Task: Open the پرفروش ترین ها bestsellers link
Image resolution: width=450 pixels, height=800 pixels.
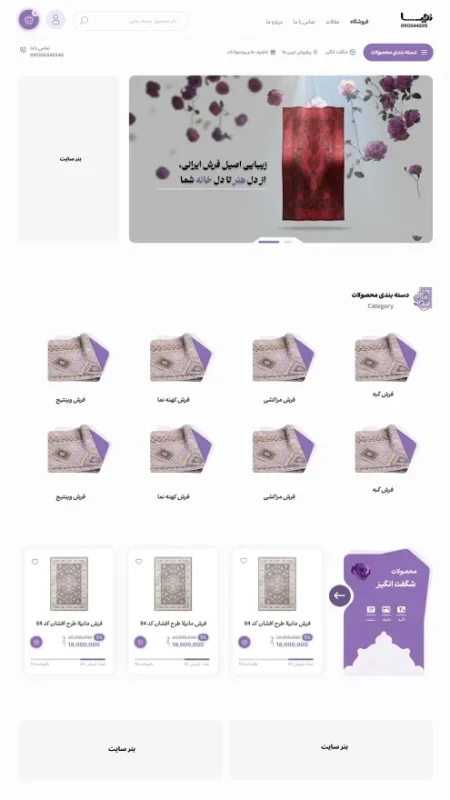Action: (300, 52)
